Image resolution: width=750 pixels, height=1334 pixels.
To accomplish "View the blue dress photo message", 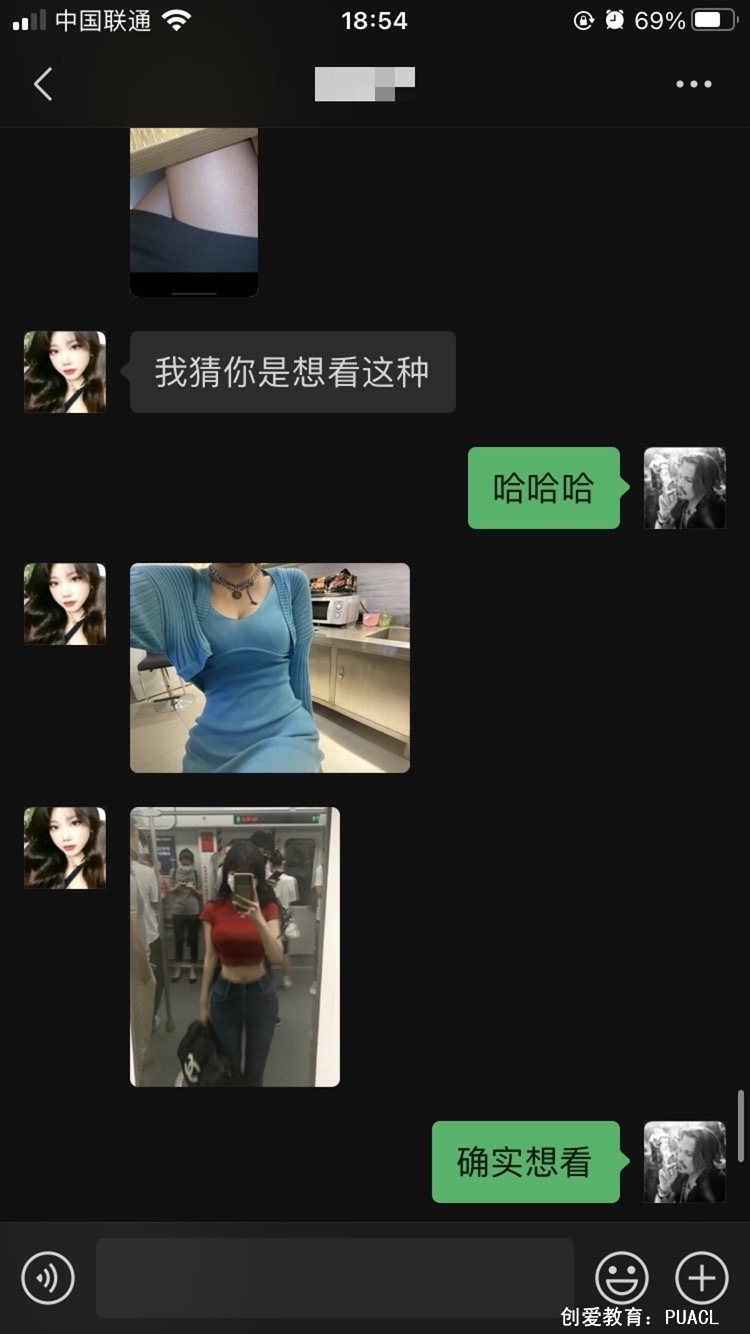I will click(x=270, y=667).
